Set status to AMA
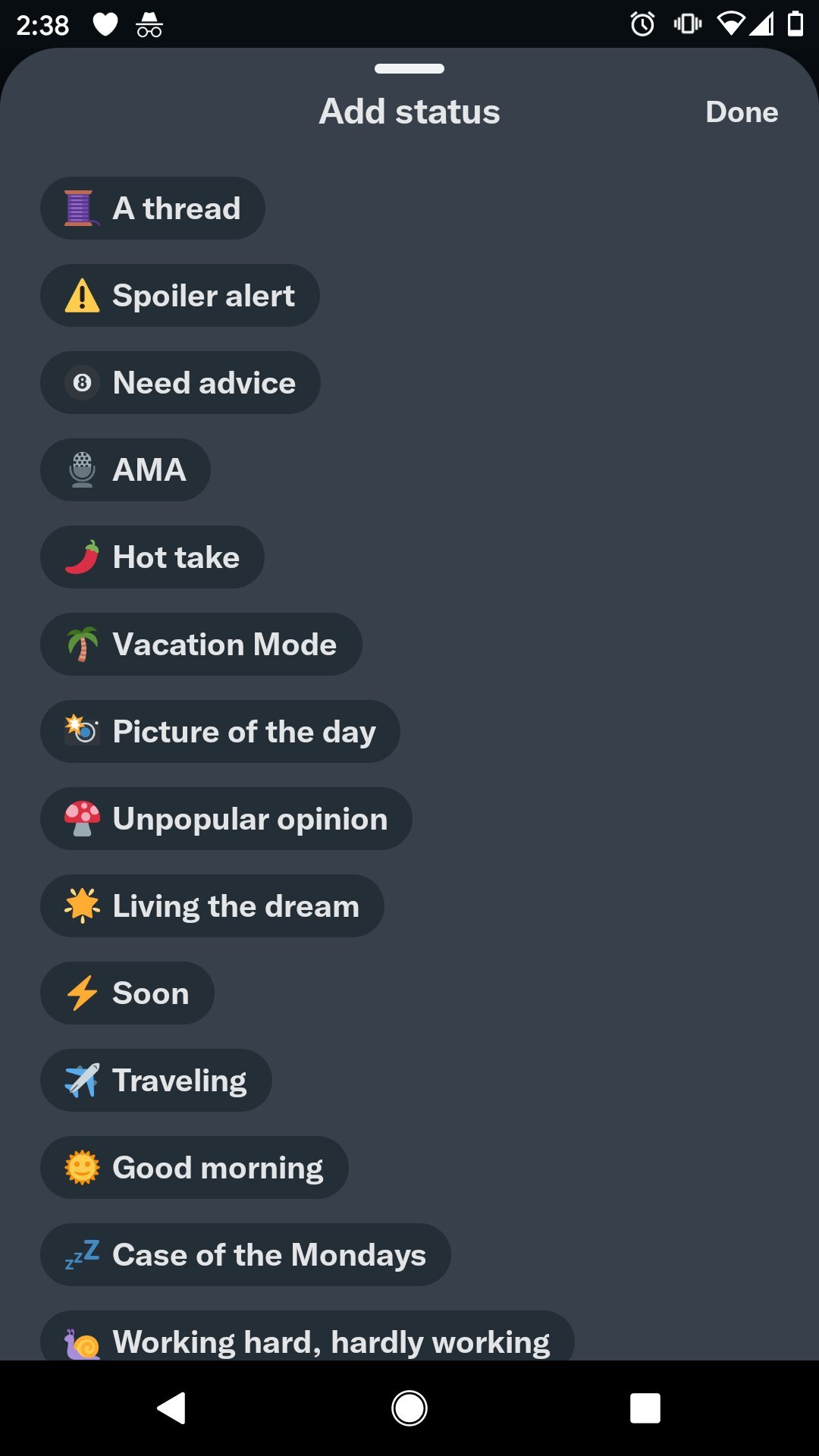This screenshot has height=1456, width=819. click(x=125, y=470)
